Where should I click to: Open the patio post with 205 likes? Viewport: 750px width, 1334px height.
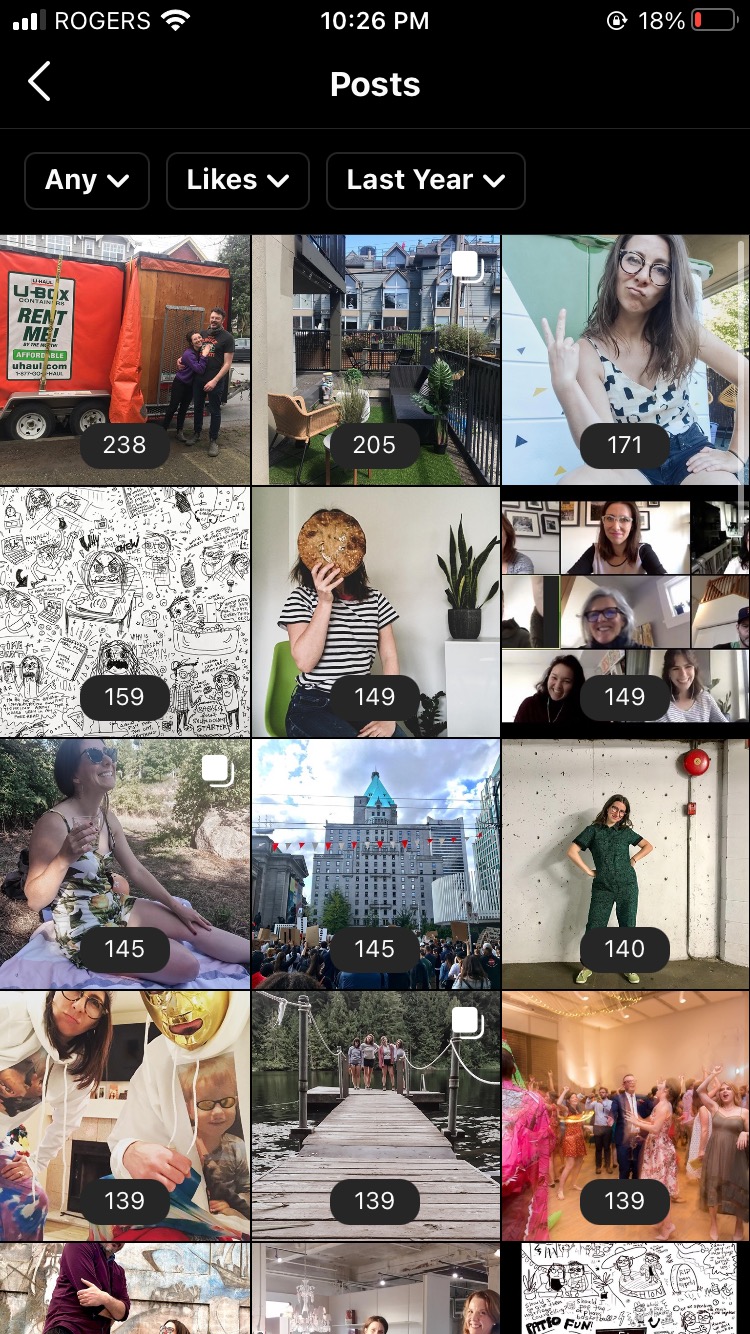[x=375, y=360]
